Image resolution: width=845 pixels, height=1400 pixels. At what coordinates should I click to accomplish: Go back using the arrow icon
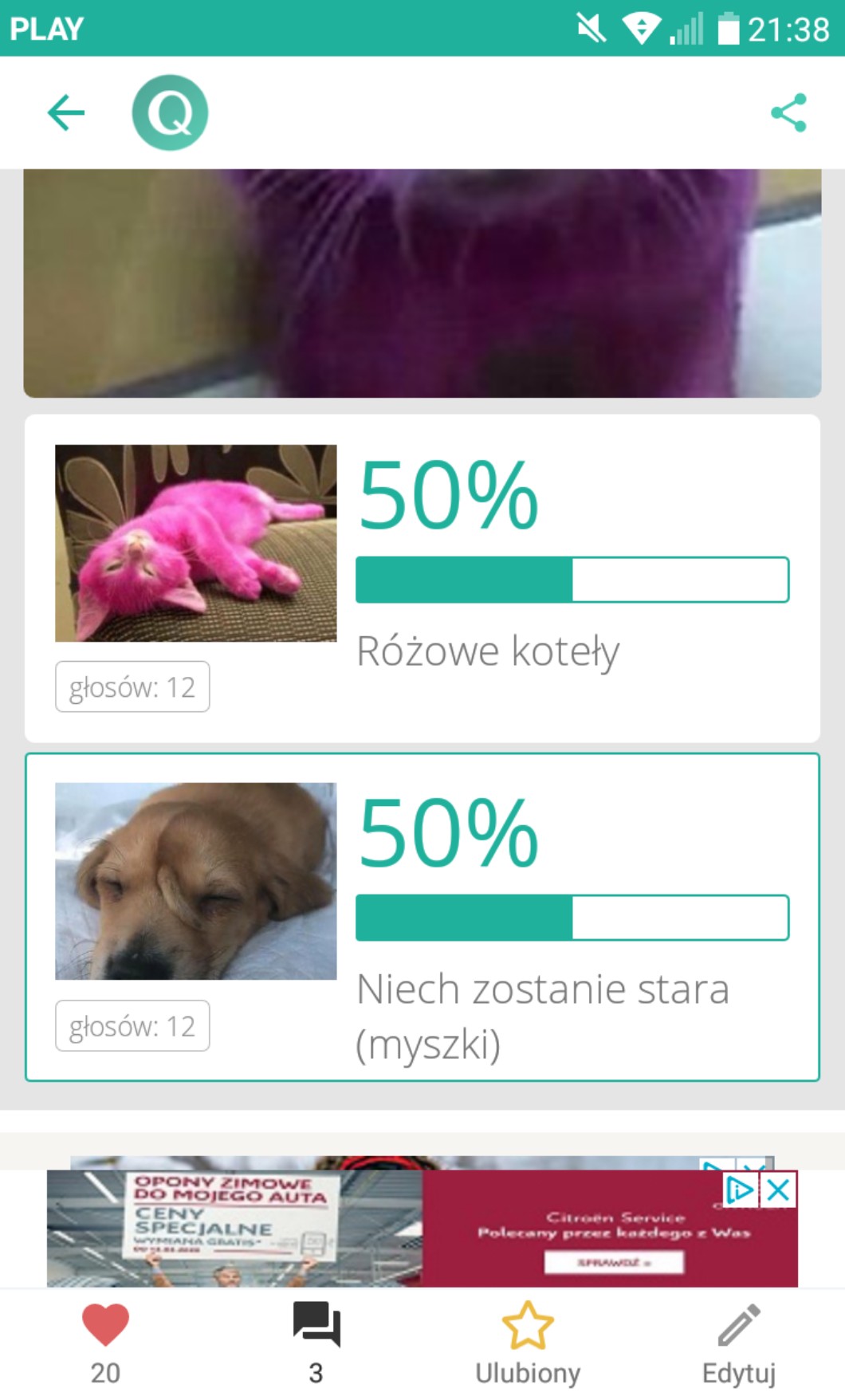[x=66, y=112]
